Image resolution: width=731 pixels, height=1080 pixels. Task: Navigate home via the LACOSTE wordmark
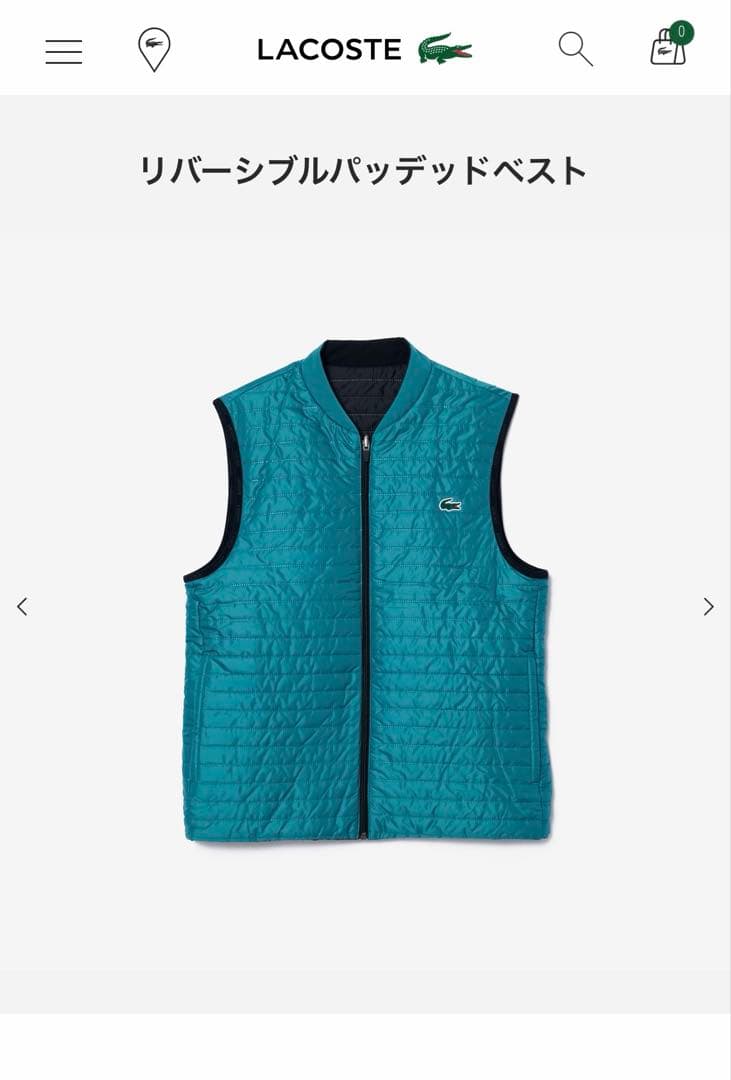330,49
